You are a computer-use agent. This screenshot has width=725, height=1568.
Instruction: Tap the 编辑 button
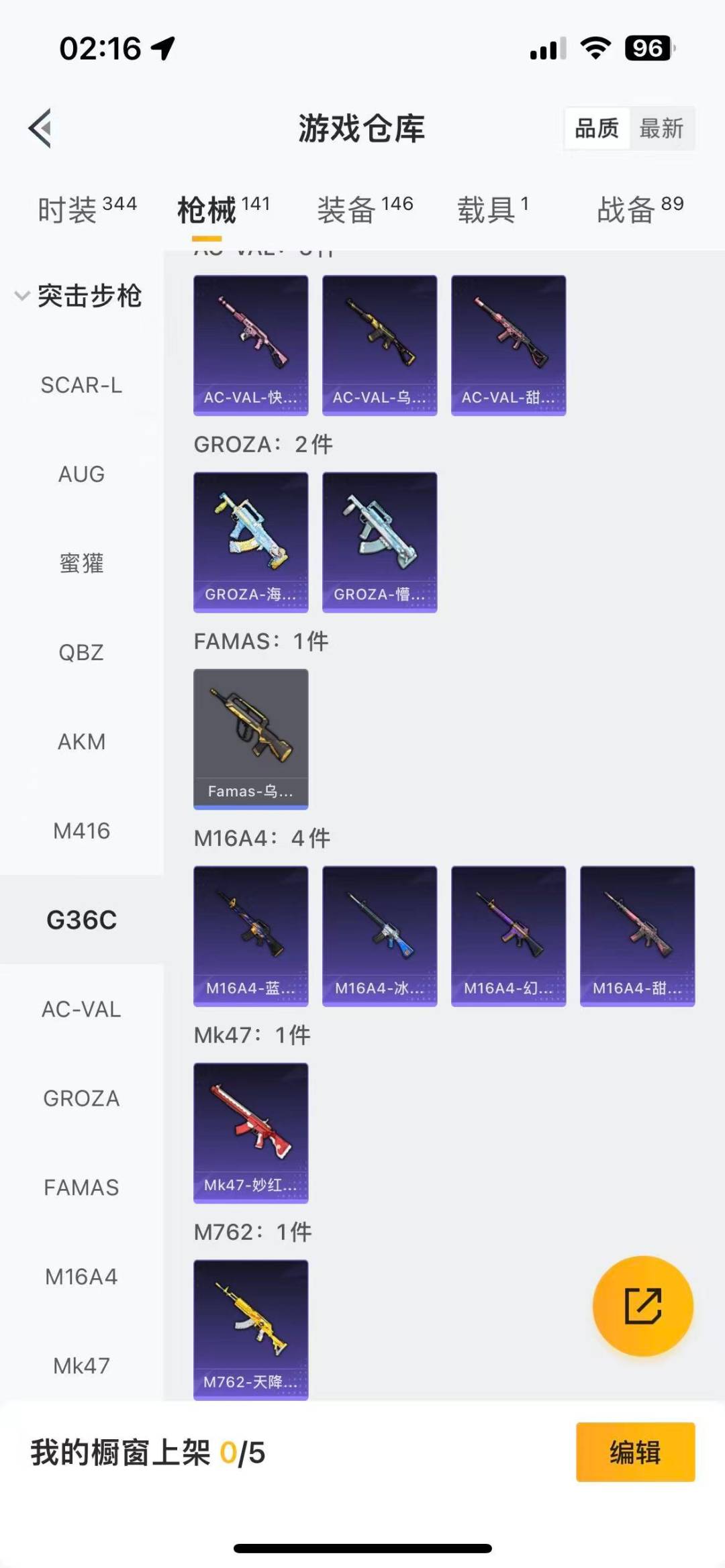coord(635,1452)
